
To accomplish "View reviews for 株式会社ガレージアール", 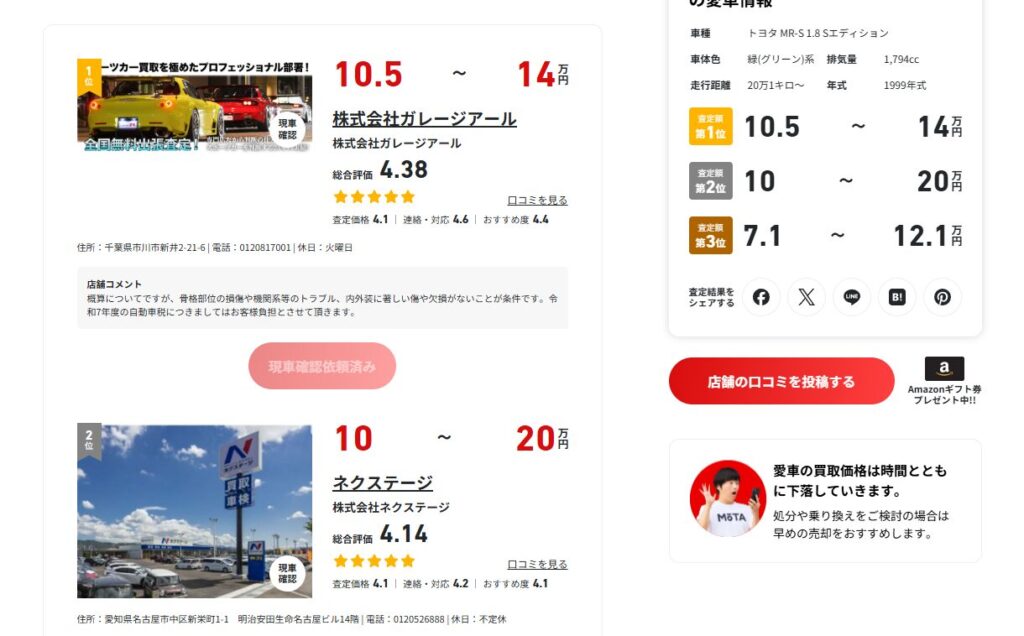I will tap(537, 200).
